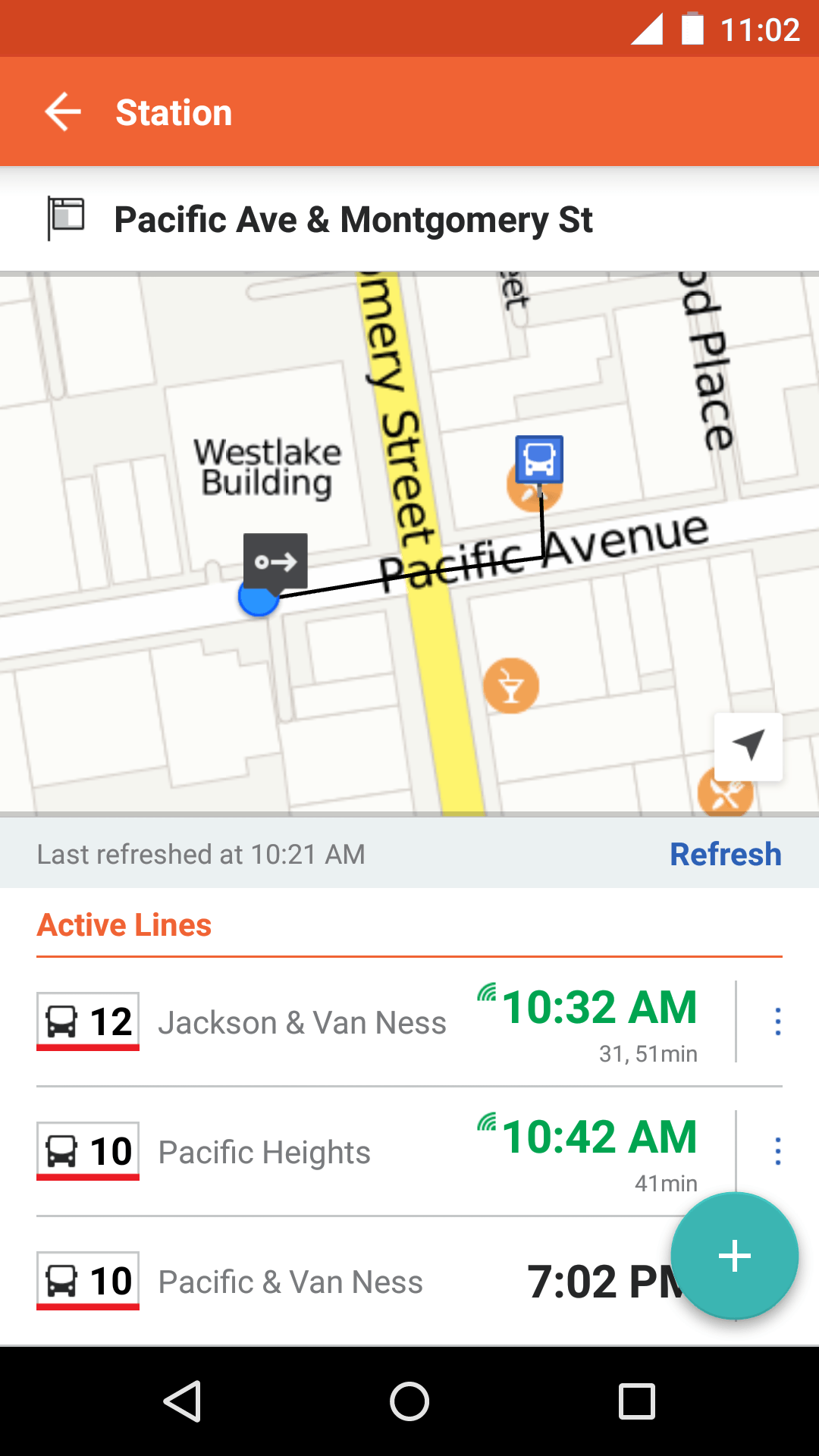Tap the cocktail bar POI icon on the map
Image resolution: width=819 pixels, height=1456 pixels.
click(x=512, y=686)
